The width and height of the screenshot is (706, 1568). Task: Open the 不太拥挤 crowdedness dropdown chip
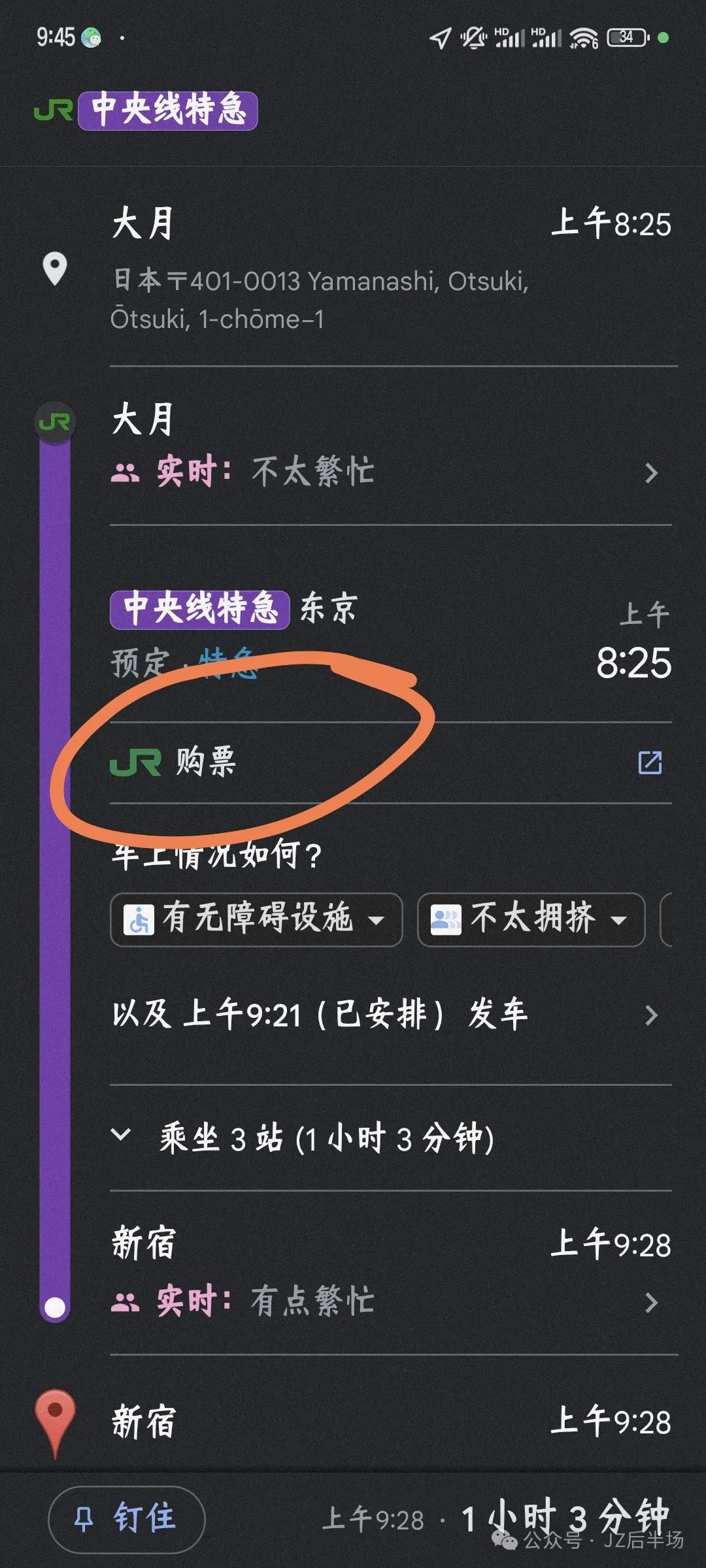click(531, 919)
